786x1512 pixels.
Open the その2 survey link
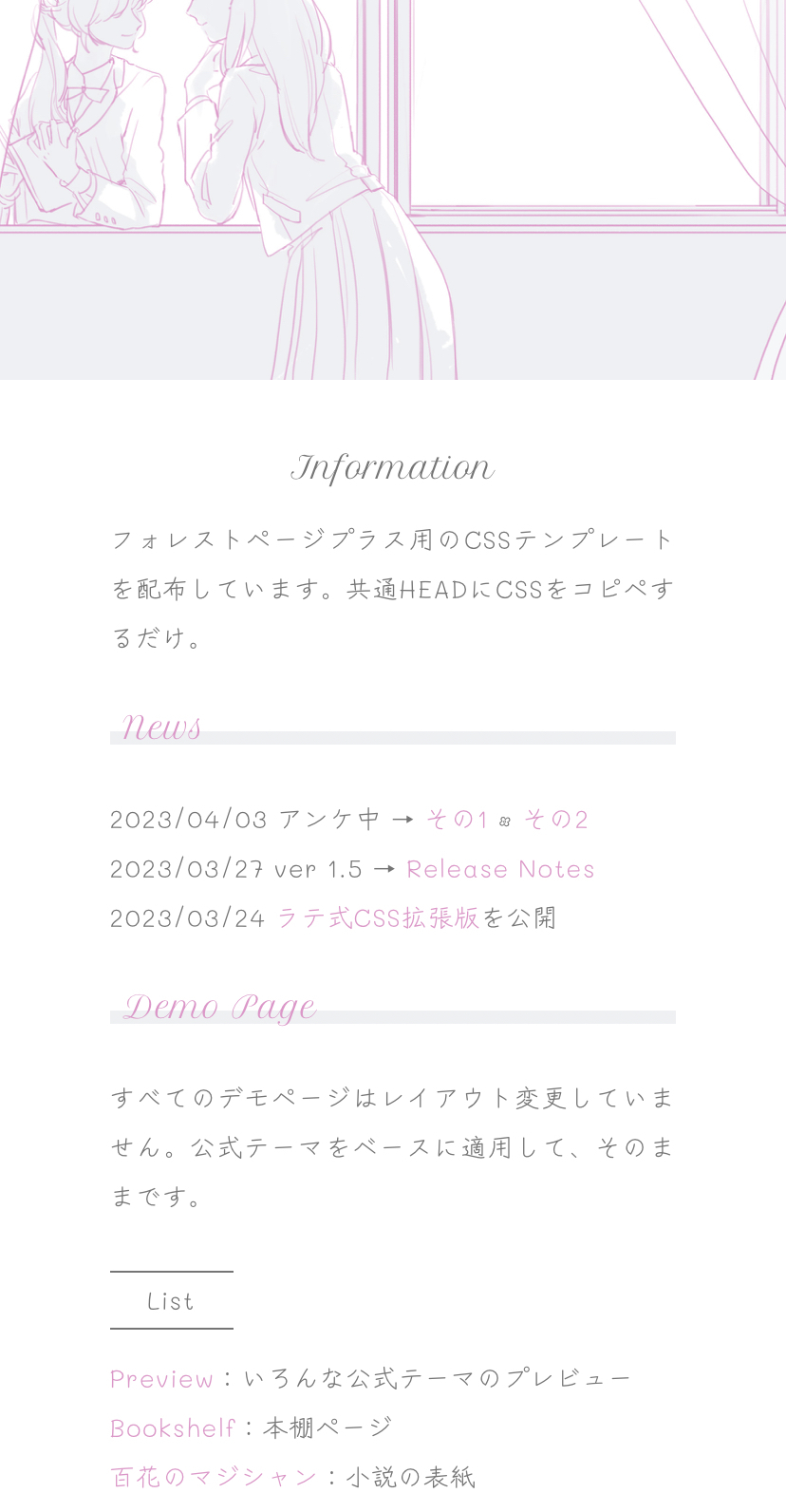click(x=556, y=819)
